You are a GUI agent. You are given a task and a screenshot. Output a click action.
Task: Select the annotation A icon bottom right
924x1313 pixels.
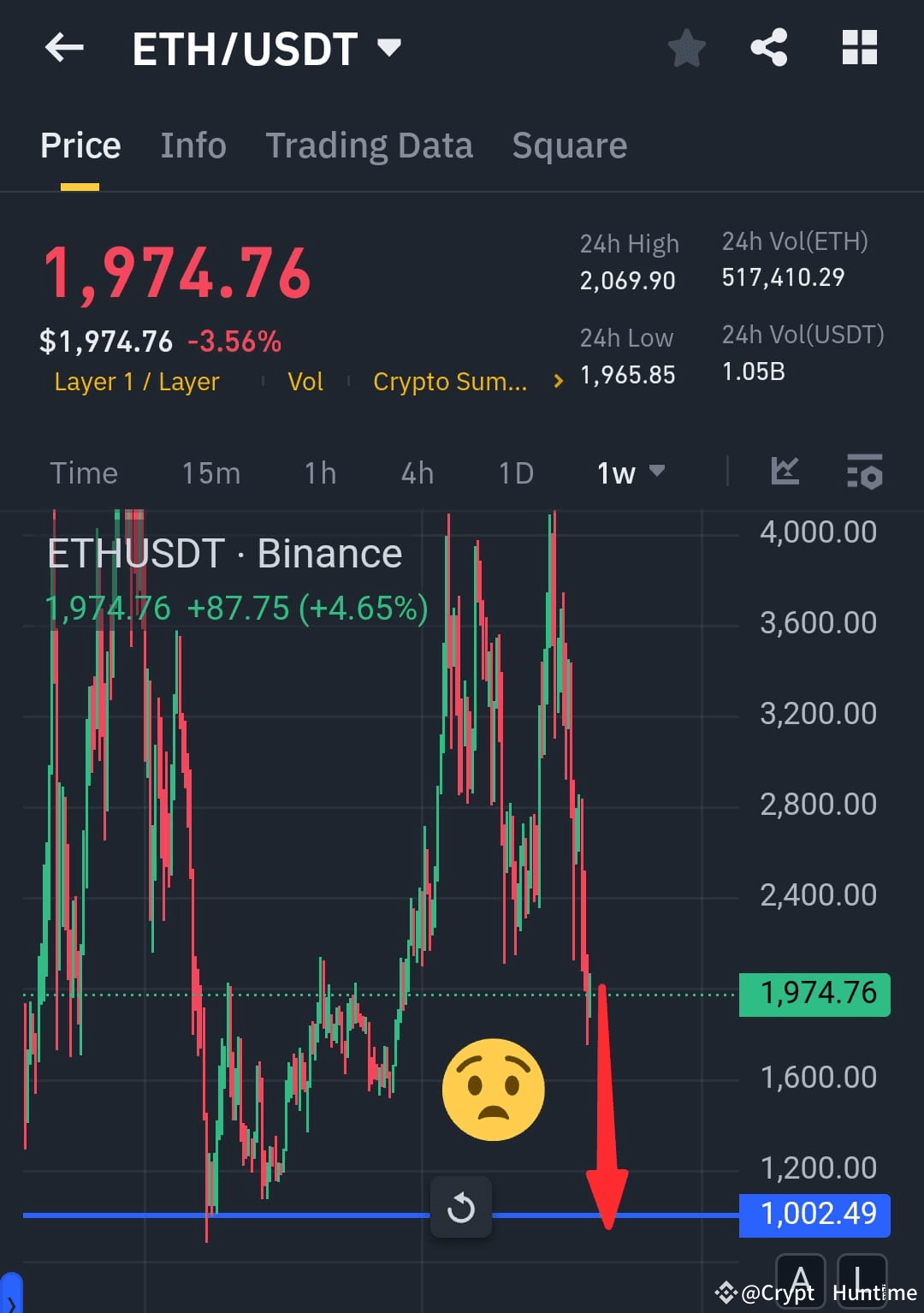click(802, 1279)
